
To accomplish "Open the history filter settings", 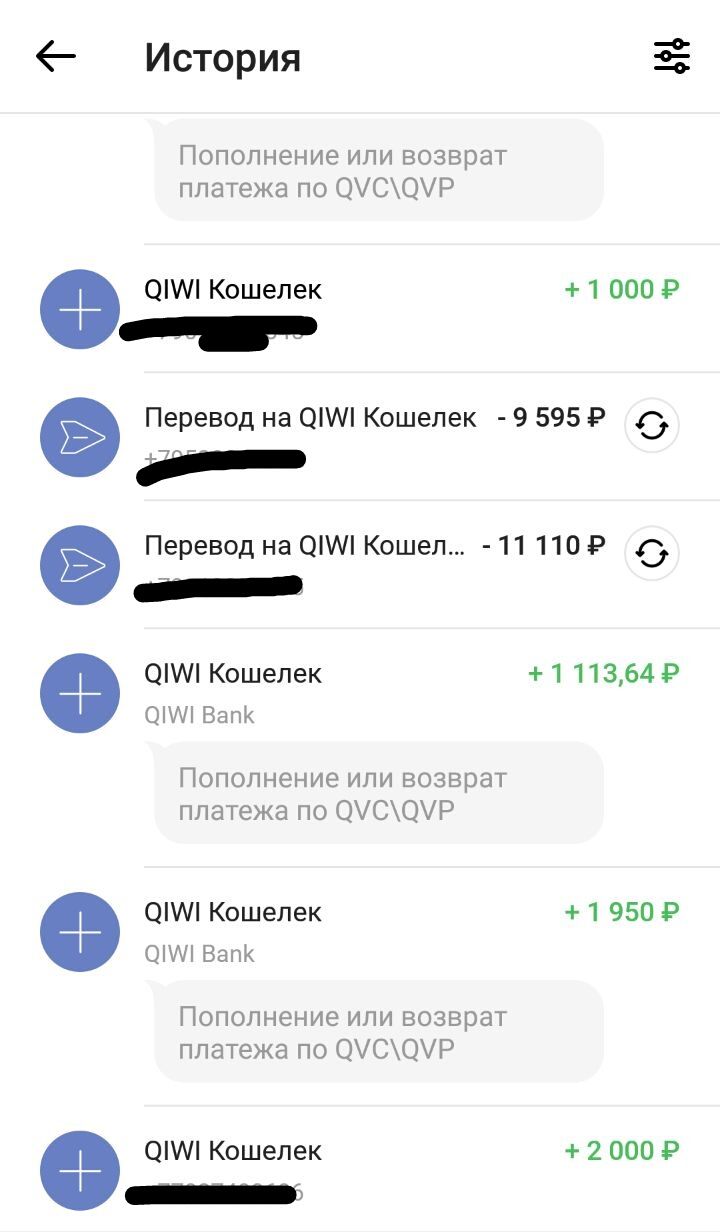I will [672, 57].
